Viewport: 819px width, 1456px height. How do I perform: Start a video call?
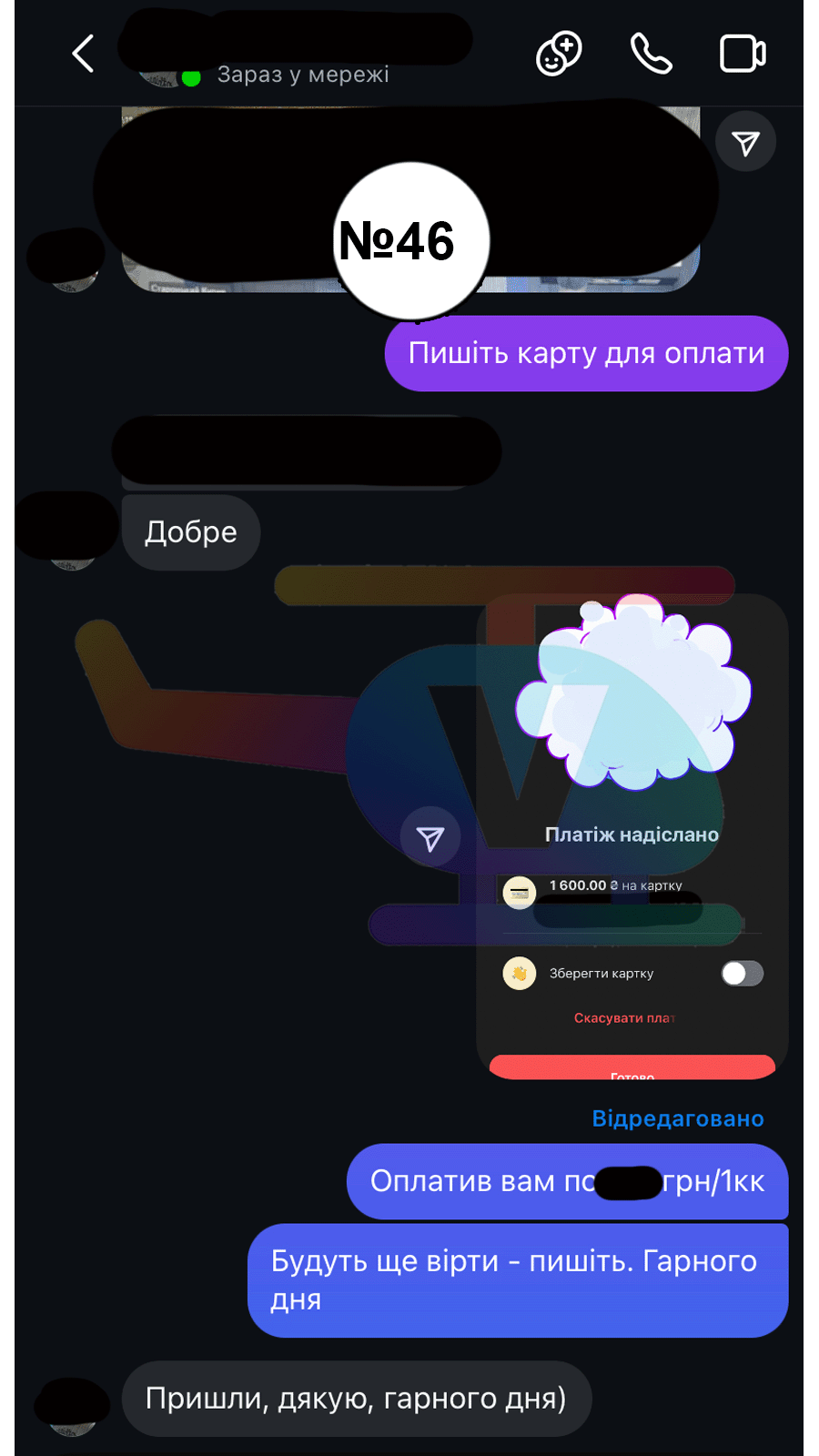[x=742, y=54]
